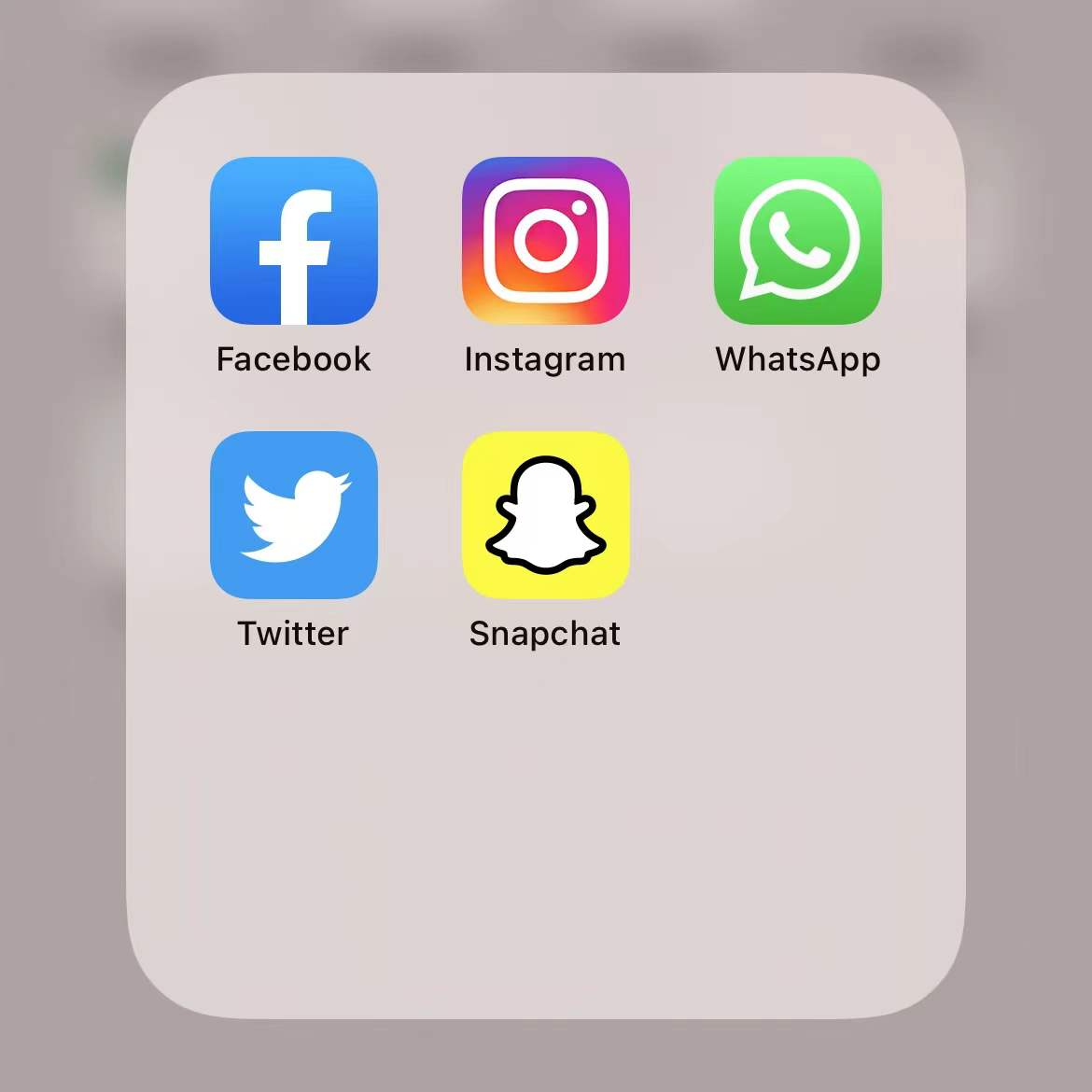The width and height of the screenshot is (1092, 1092).
Task: Launch Instagram from the folder
Action: point(546,241)
